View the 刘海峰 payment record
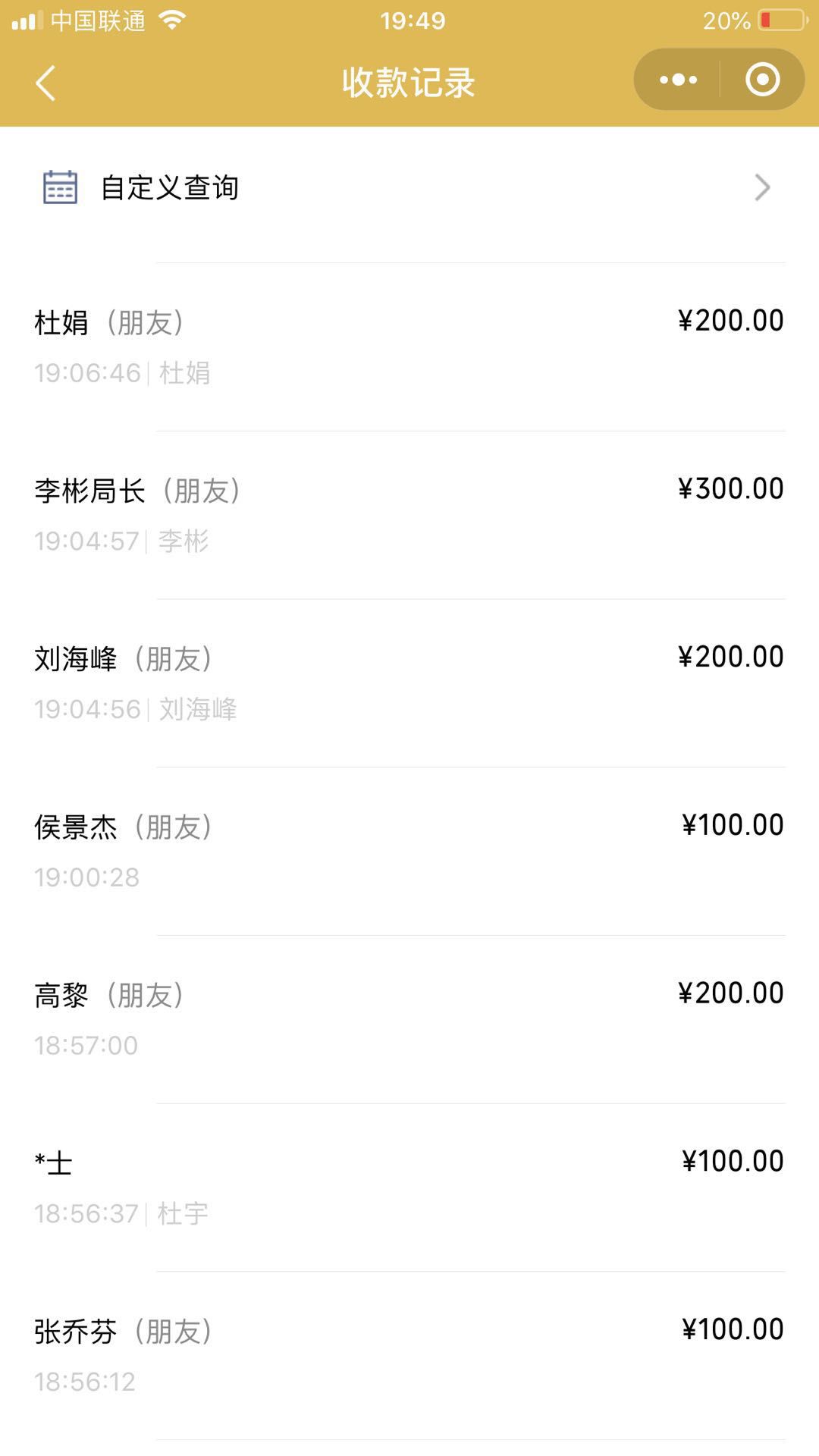This screenshot has height=1456, width=819. click(x=409, y=683)
